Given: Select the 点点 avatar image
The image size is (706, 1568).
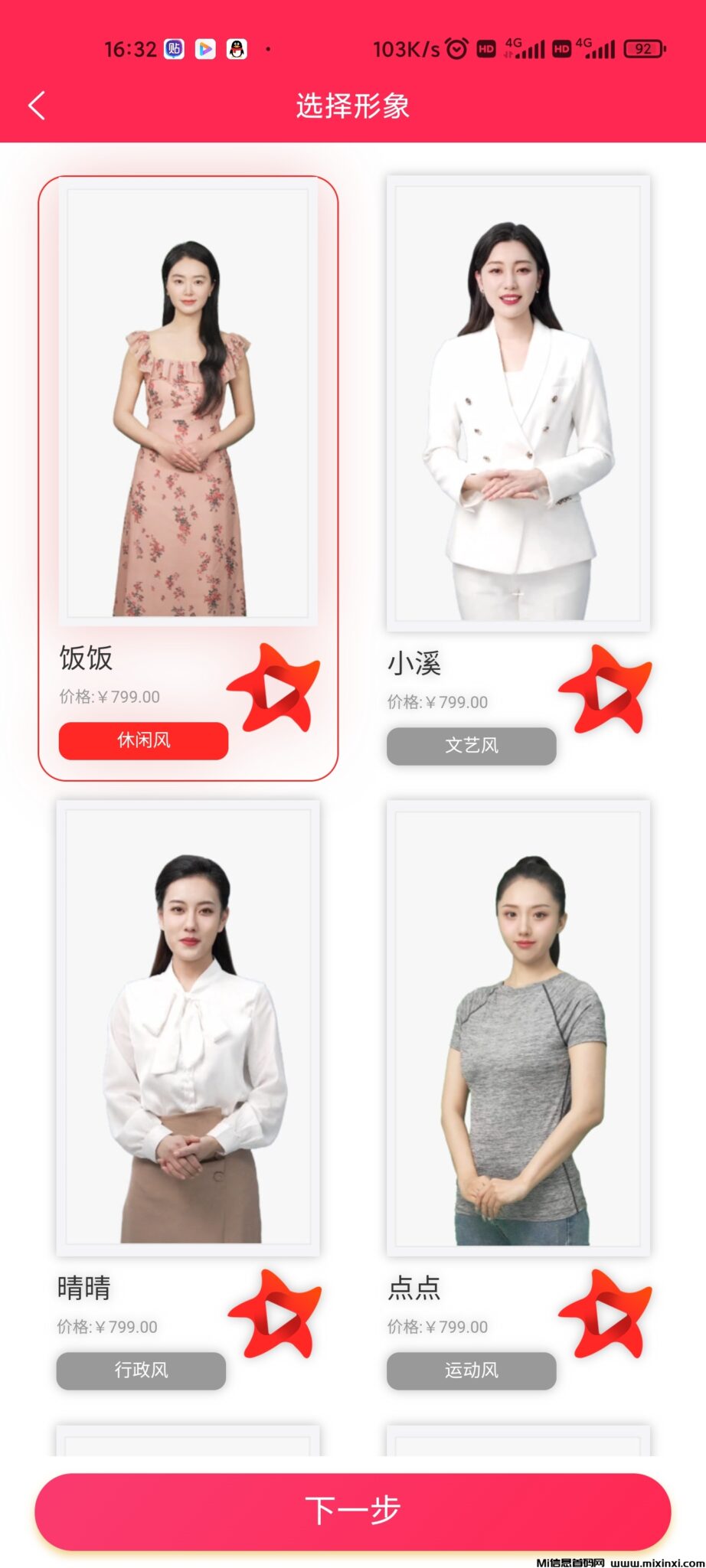Looking at the screenshot, I should [x=518, y=1027].
